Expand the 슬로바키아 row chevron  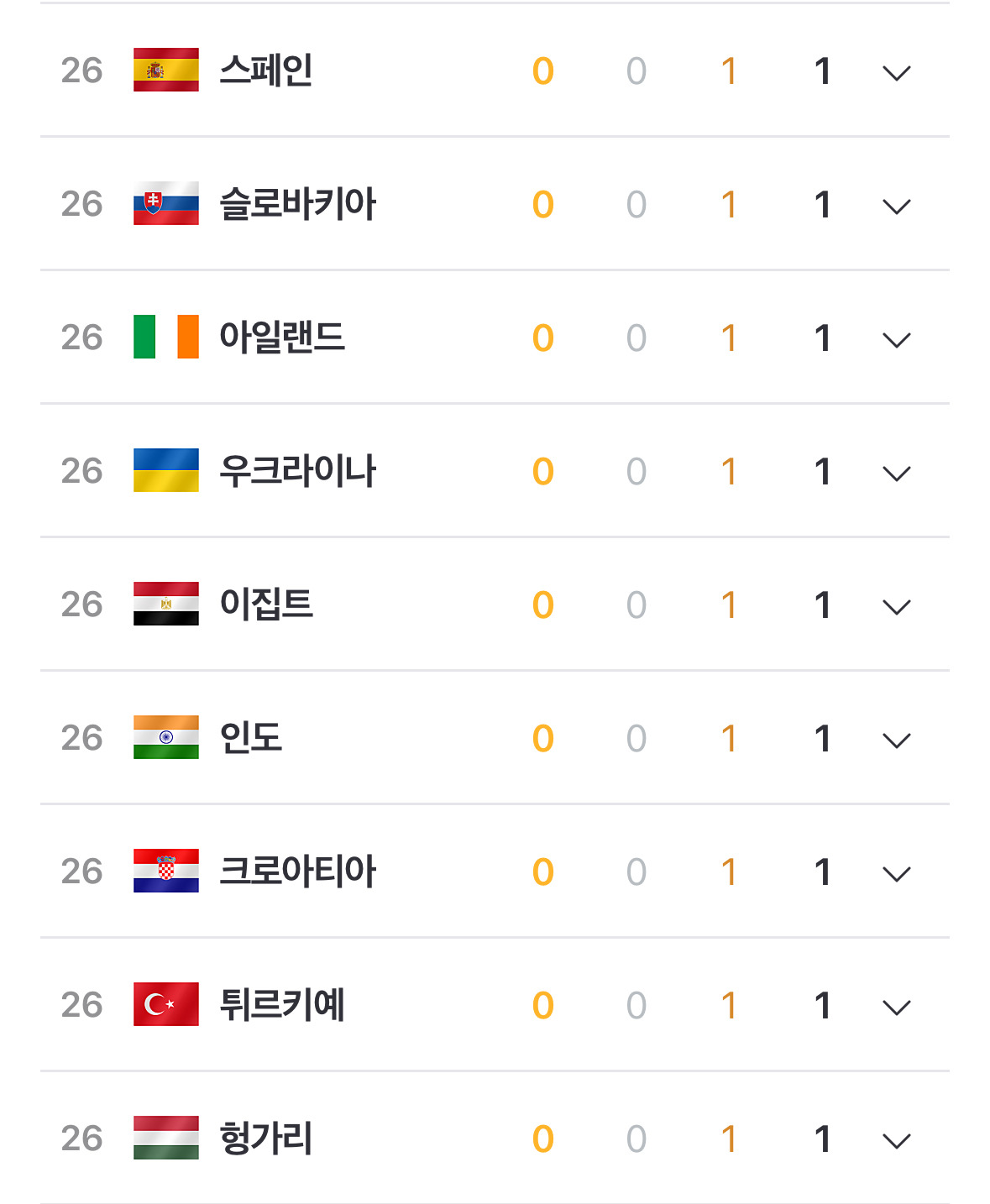pyautogui.click(x=897, y=207)
